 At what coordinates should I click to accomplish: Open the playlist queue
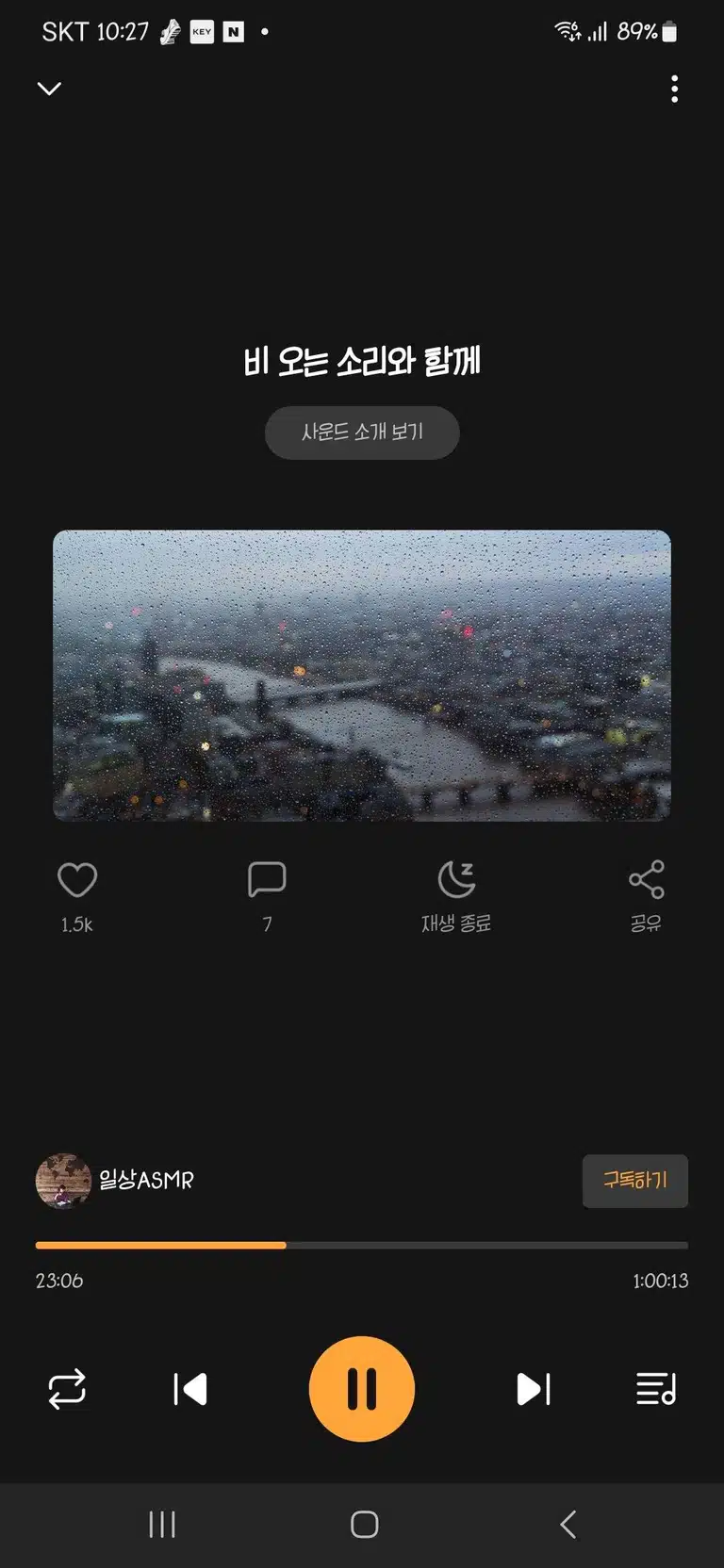coord(656,1389)
